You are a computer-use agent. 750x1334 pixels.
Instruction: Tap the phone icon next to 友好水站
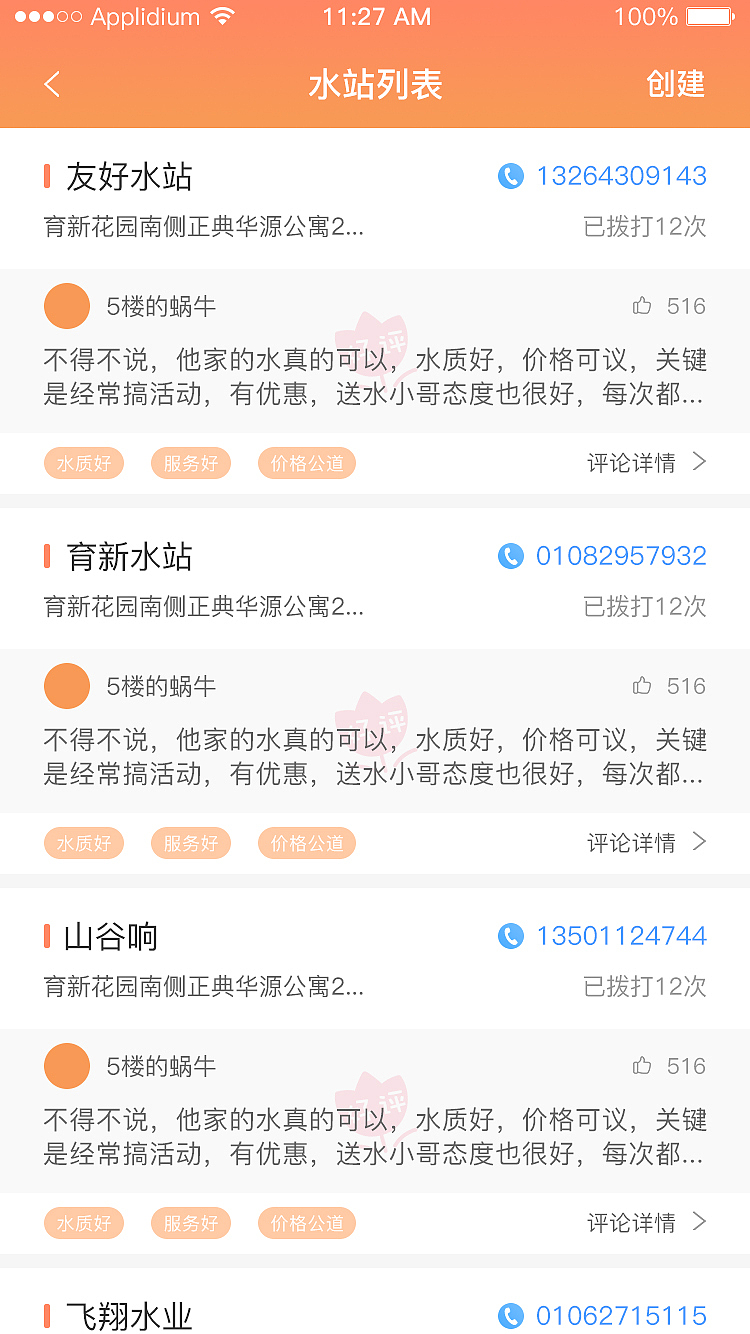point(510,175)
